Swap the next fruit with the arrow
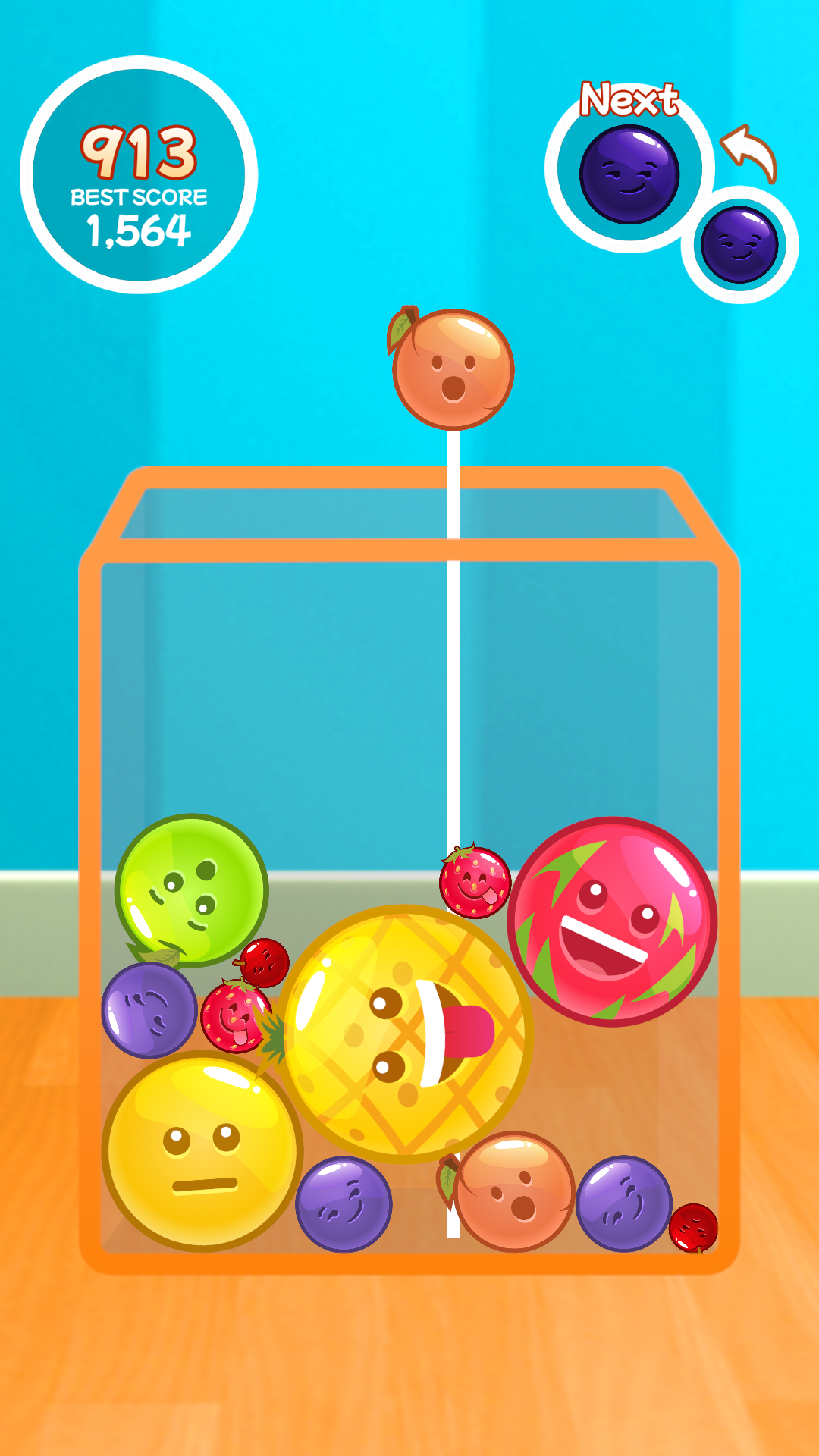The width and height of the screenshot is (819, 1456). click(749, 152)
